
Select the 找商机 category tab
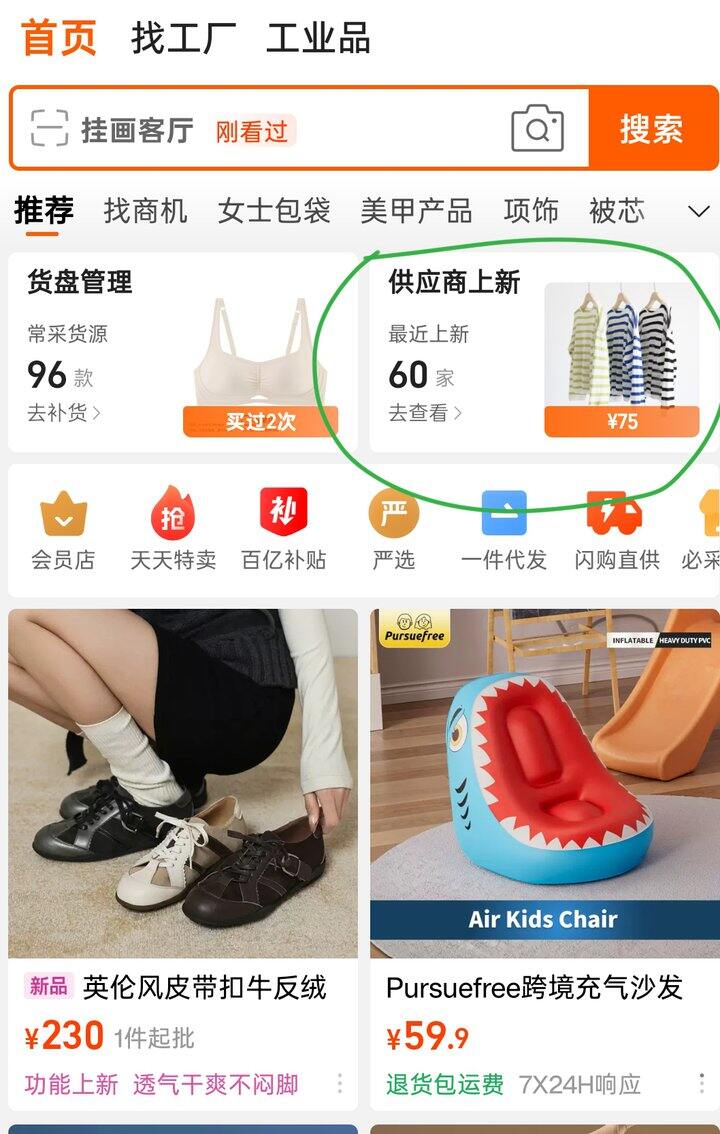145,211
